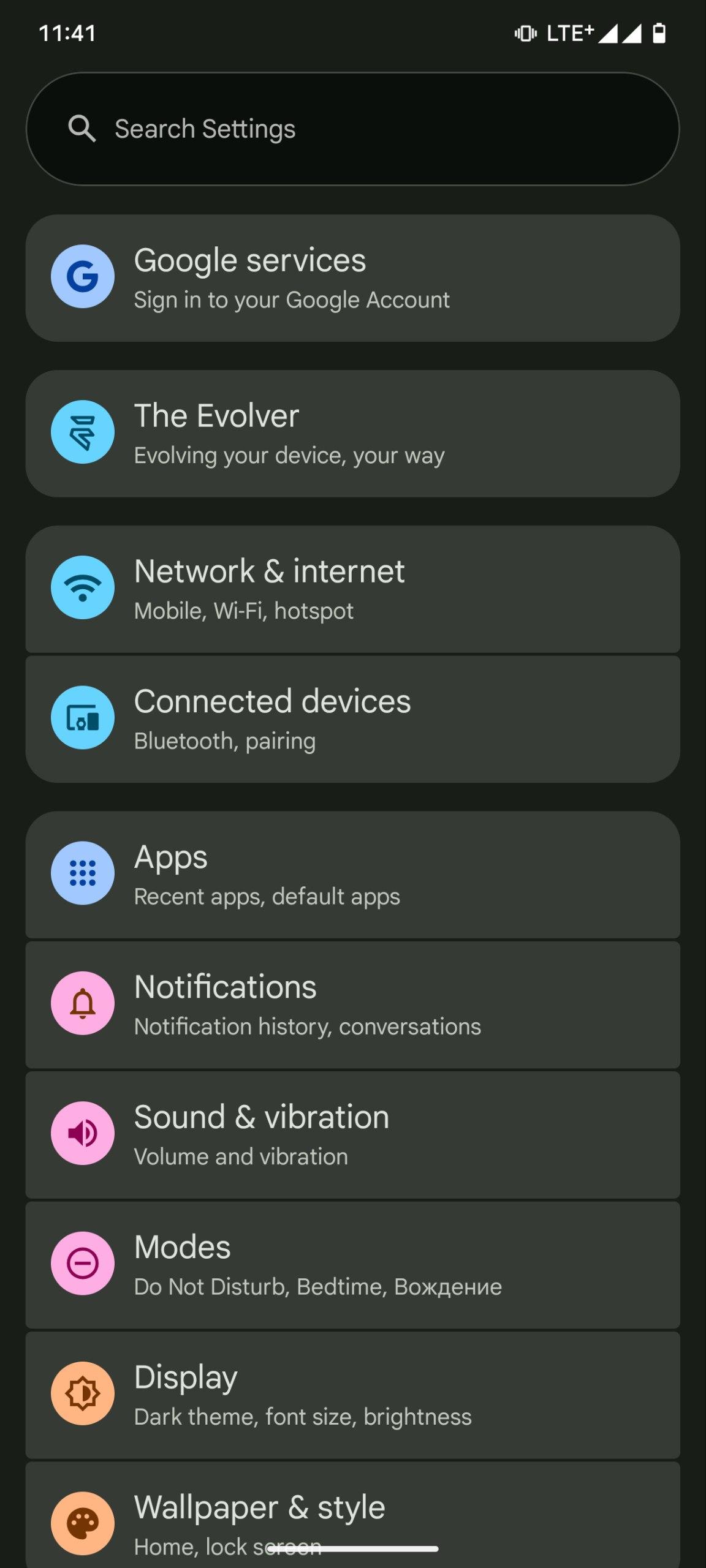Open Notifications settings
The height and width of the screenshot is (1568, 706).
click(352, 1005)
